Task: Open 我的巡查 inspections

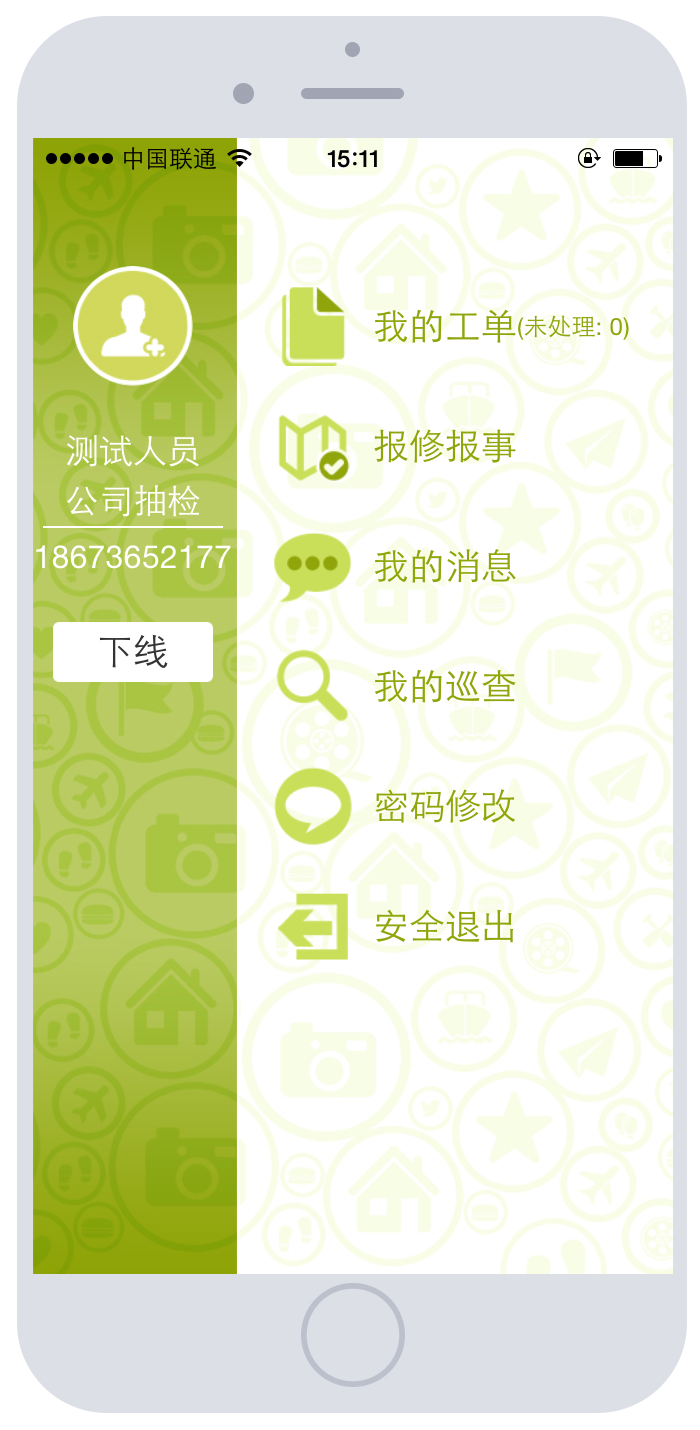Action: (444, 687)
